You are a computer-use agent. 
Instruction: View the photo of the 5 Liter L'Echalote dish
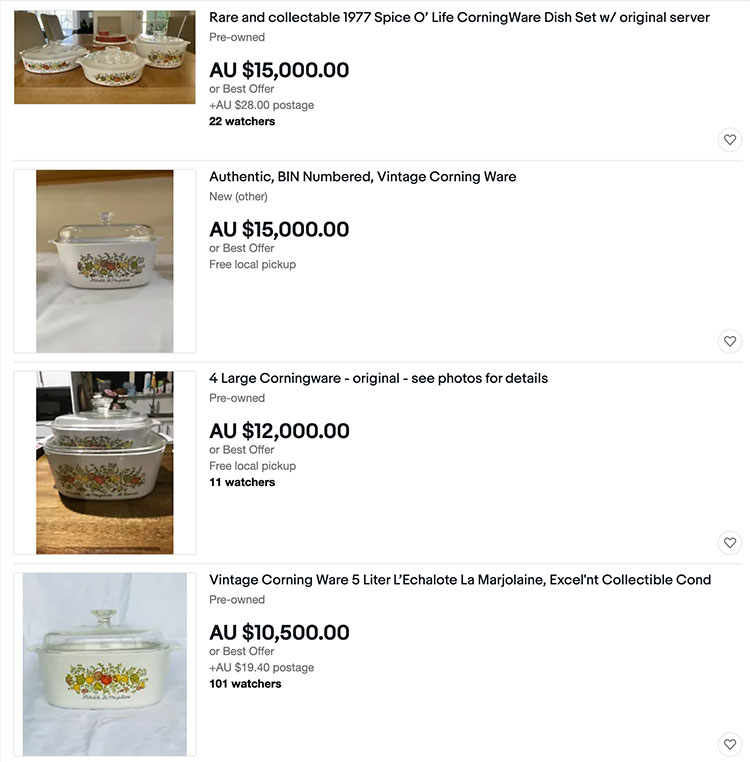pyautogui.click(x=105, y=664)
